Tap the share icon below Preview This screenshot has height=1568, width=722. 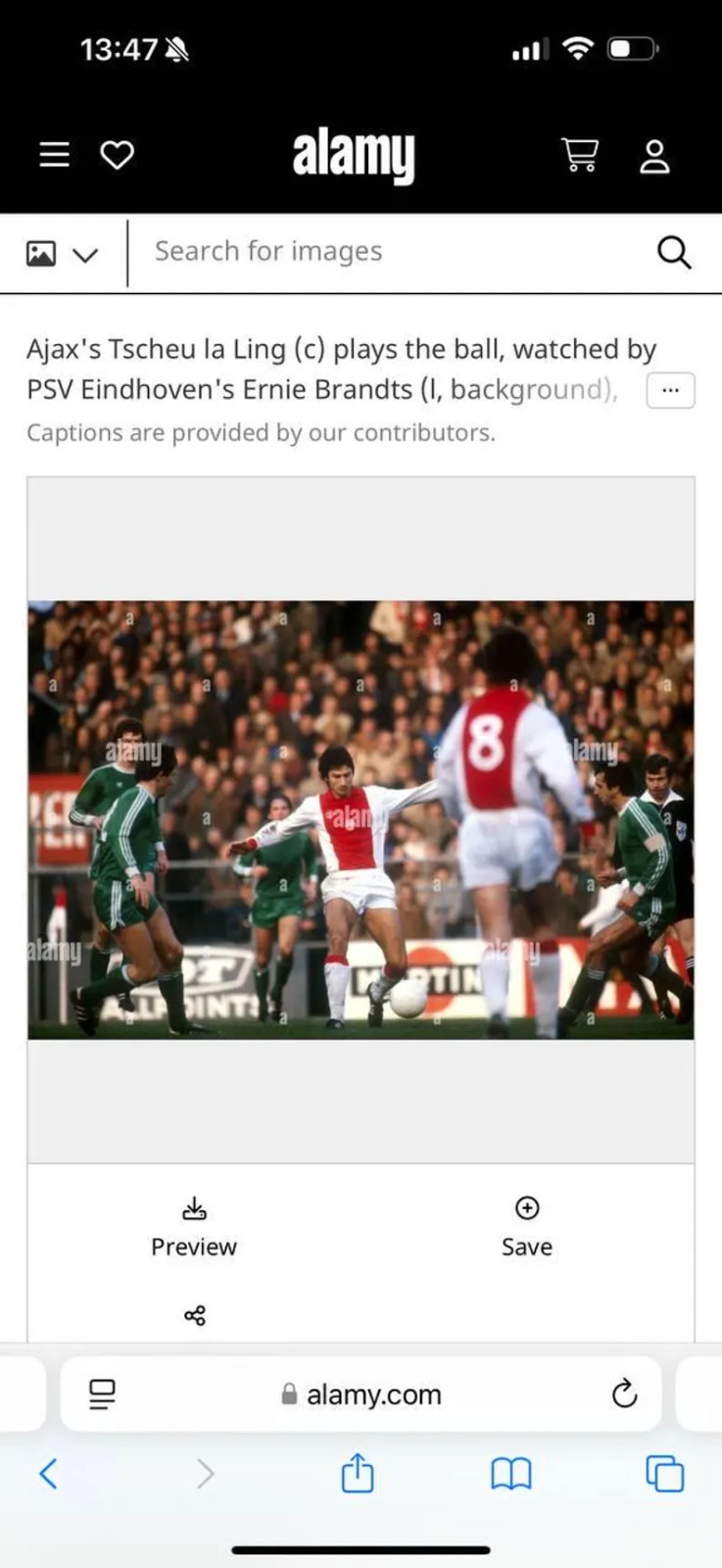(195, 1315)
